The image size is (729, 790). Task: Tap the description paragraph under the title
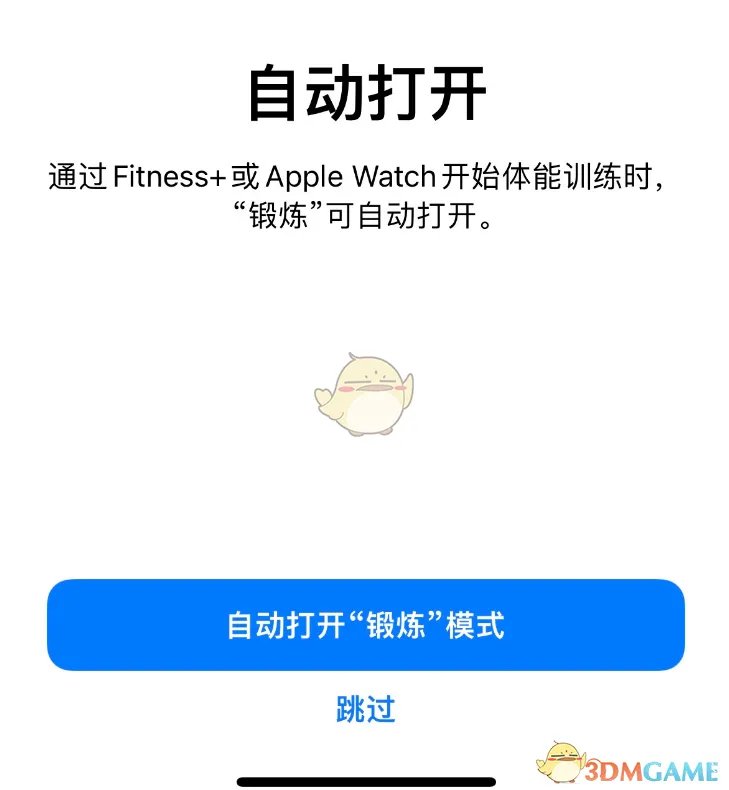364,195
